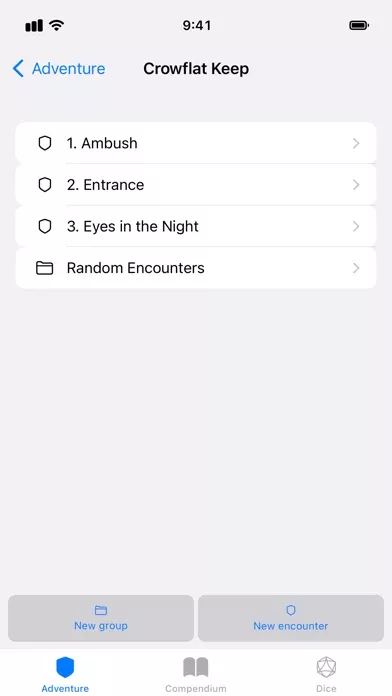Switch to the Dice tab
392x696 pixels.
tap(326, 674)
